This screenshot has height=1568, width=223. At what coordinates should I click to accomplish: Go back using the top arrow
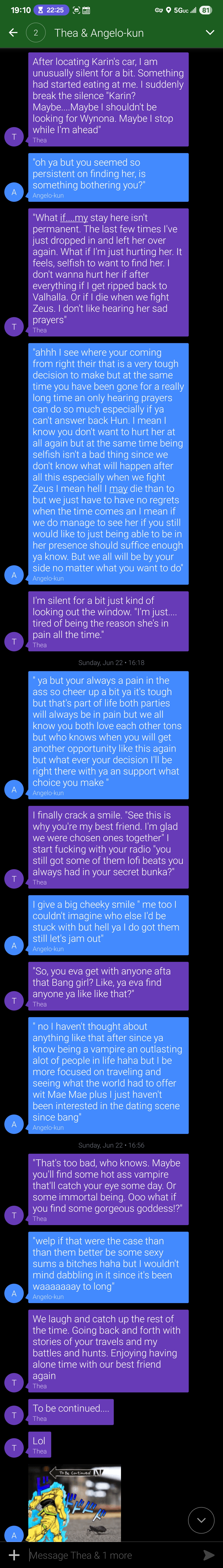point(13,33)
